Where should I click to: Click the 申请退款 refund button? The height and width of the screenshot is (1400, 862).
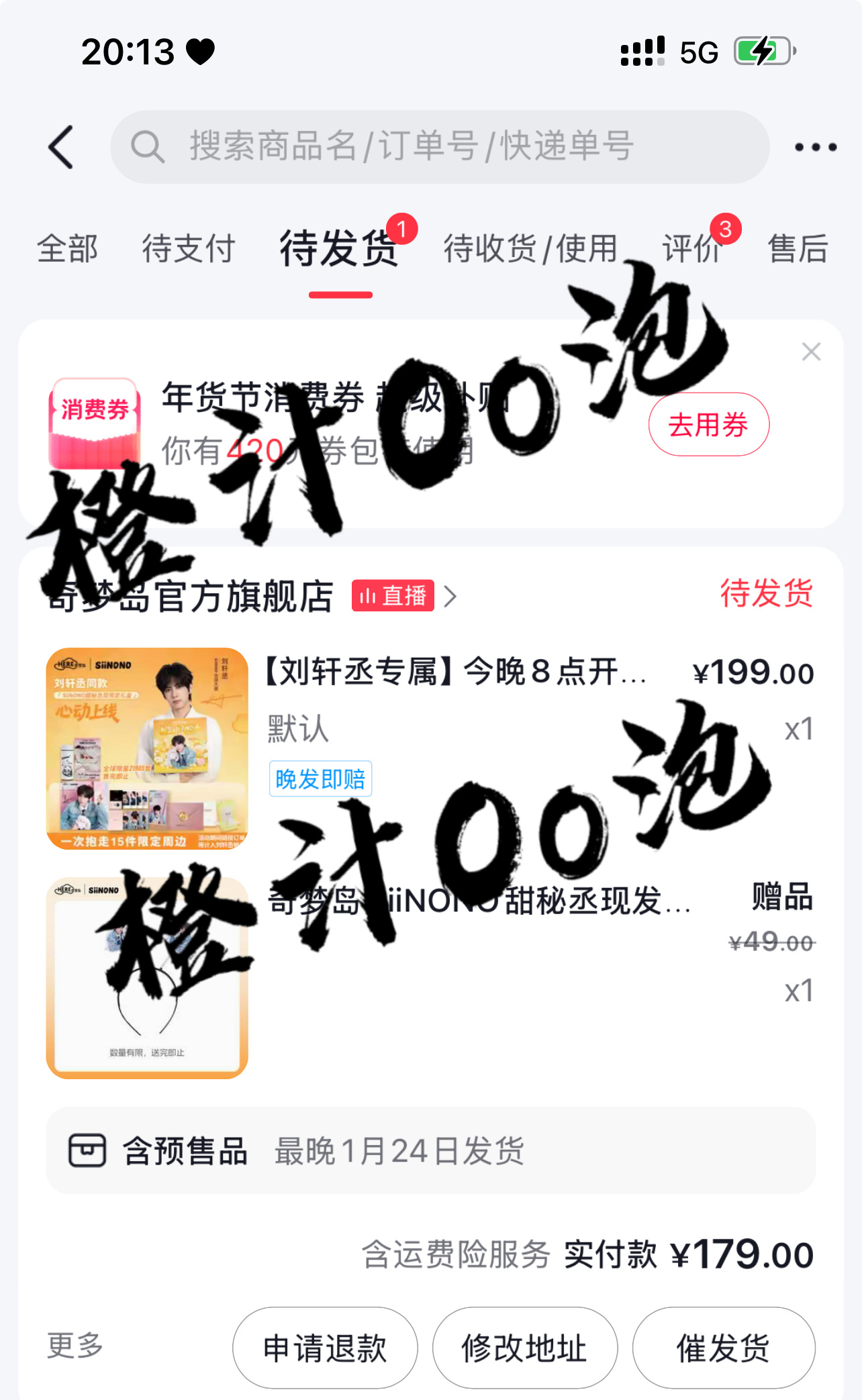325,1348
